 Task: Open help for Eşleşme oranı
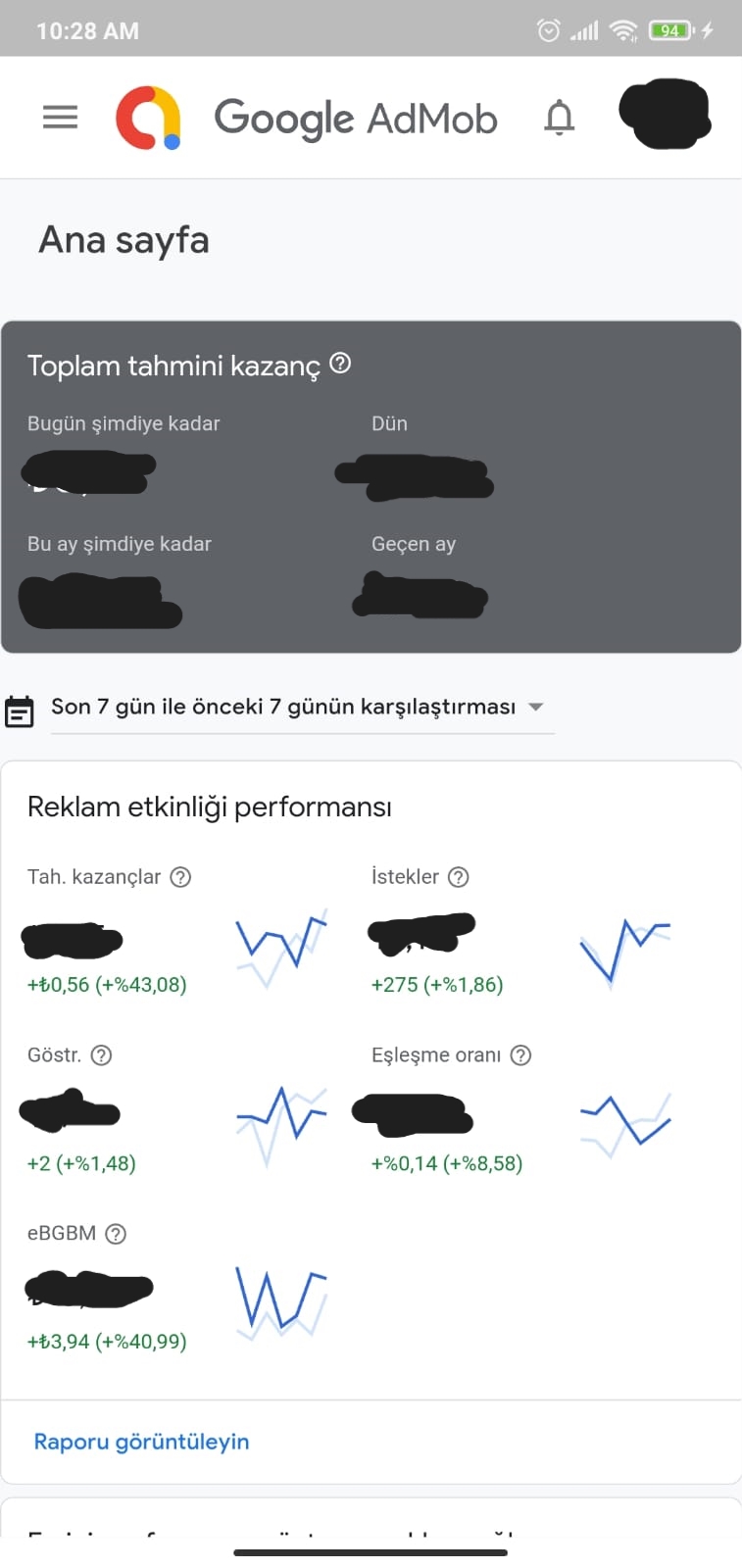pyautogui.click(x=522, y=1055)
